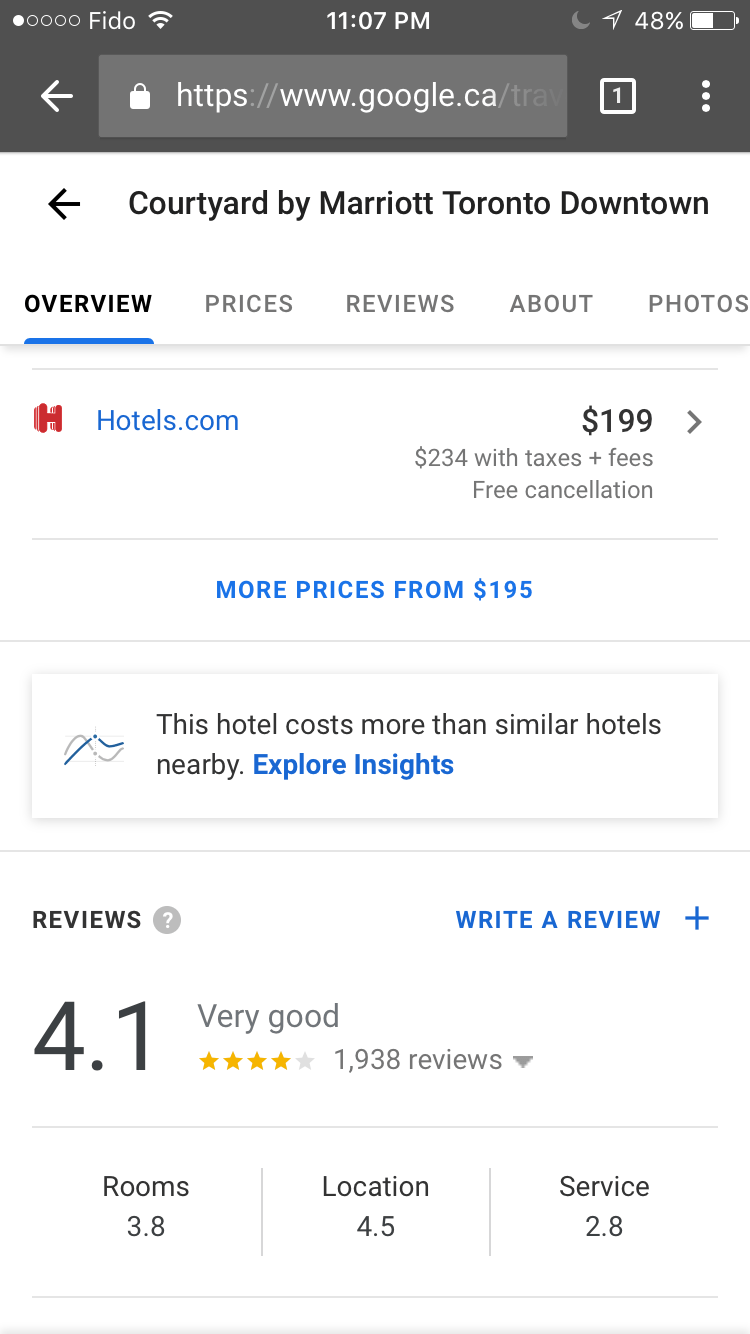Viewport: 750px width, 1334px height.
Task: Open the Hotels.com $199 offer
Action: click(375, 454)
